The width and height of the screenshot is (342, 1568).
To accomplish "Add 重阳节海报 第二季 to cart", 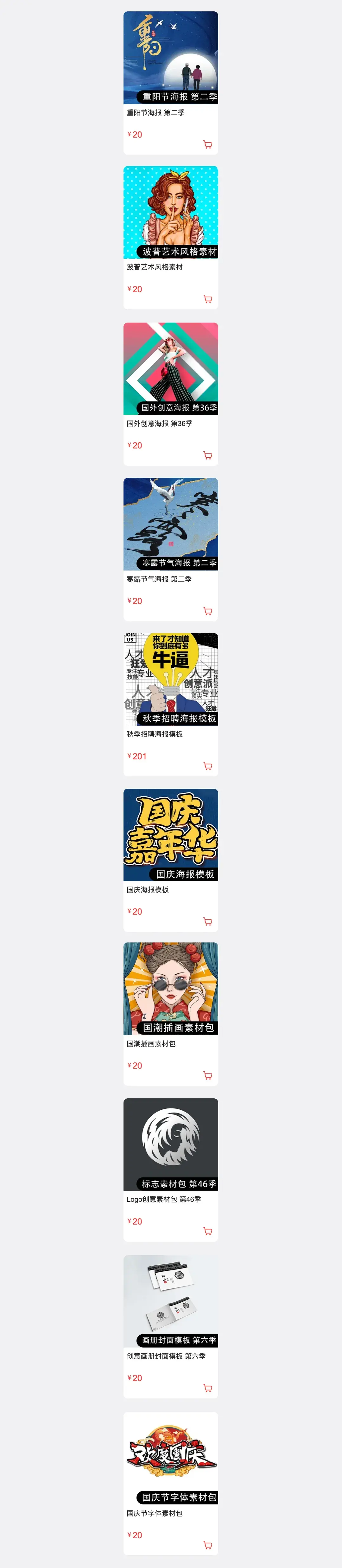I will click(x=207, y=145).
